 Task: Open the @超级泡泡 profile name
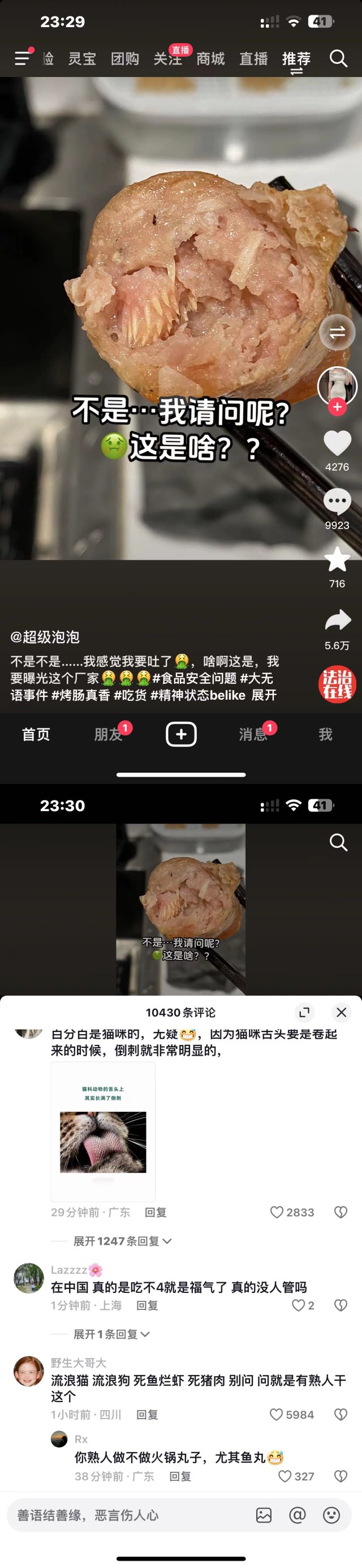[x=45, y=637]
